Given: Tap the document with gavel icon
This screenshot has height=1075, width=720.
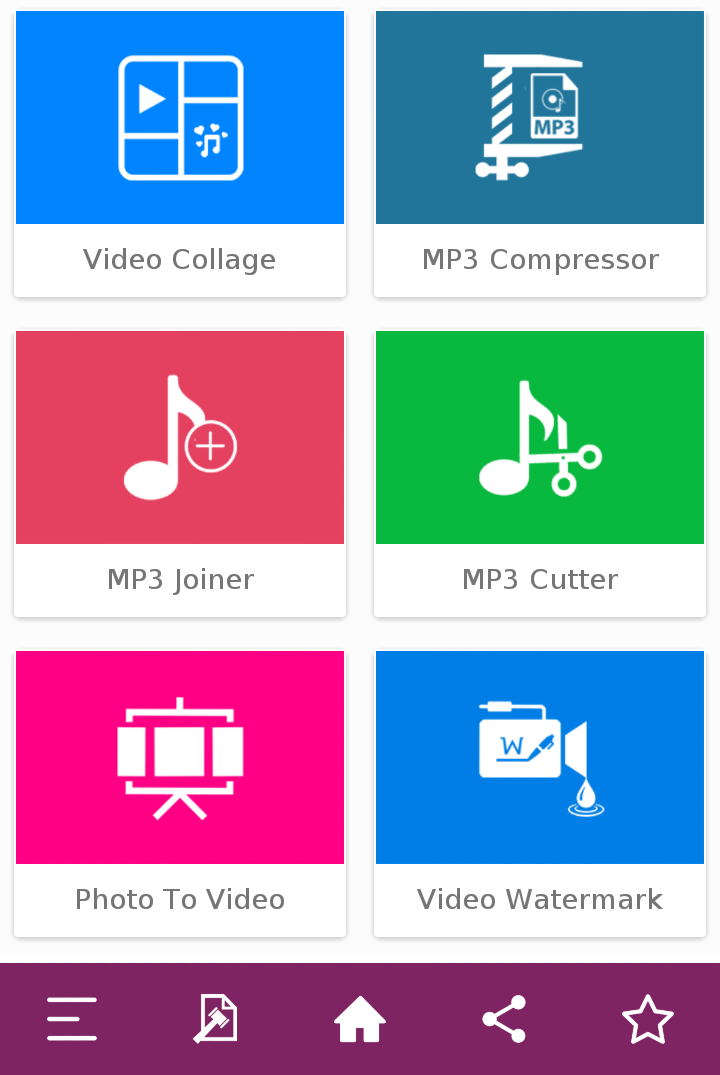Looking at the screenshot, I should coord(216,1019).
